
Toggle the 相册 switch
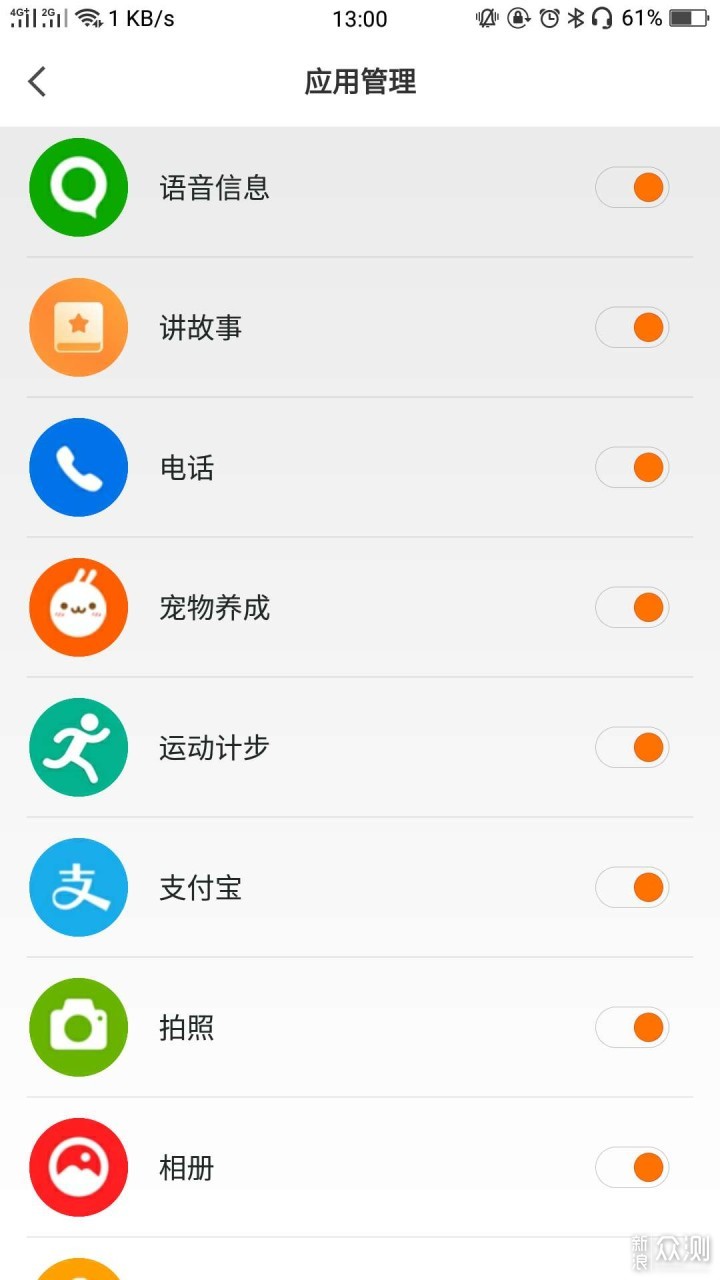click(632, 1167)
